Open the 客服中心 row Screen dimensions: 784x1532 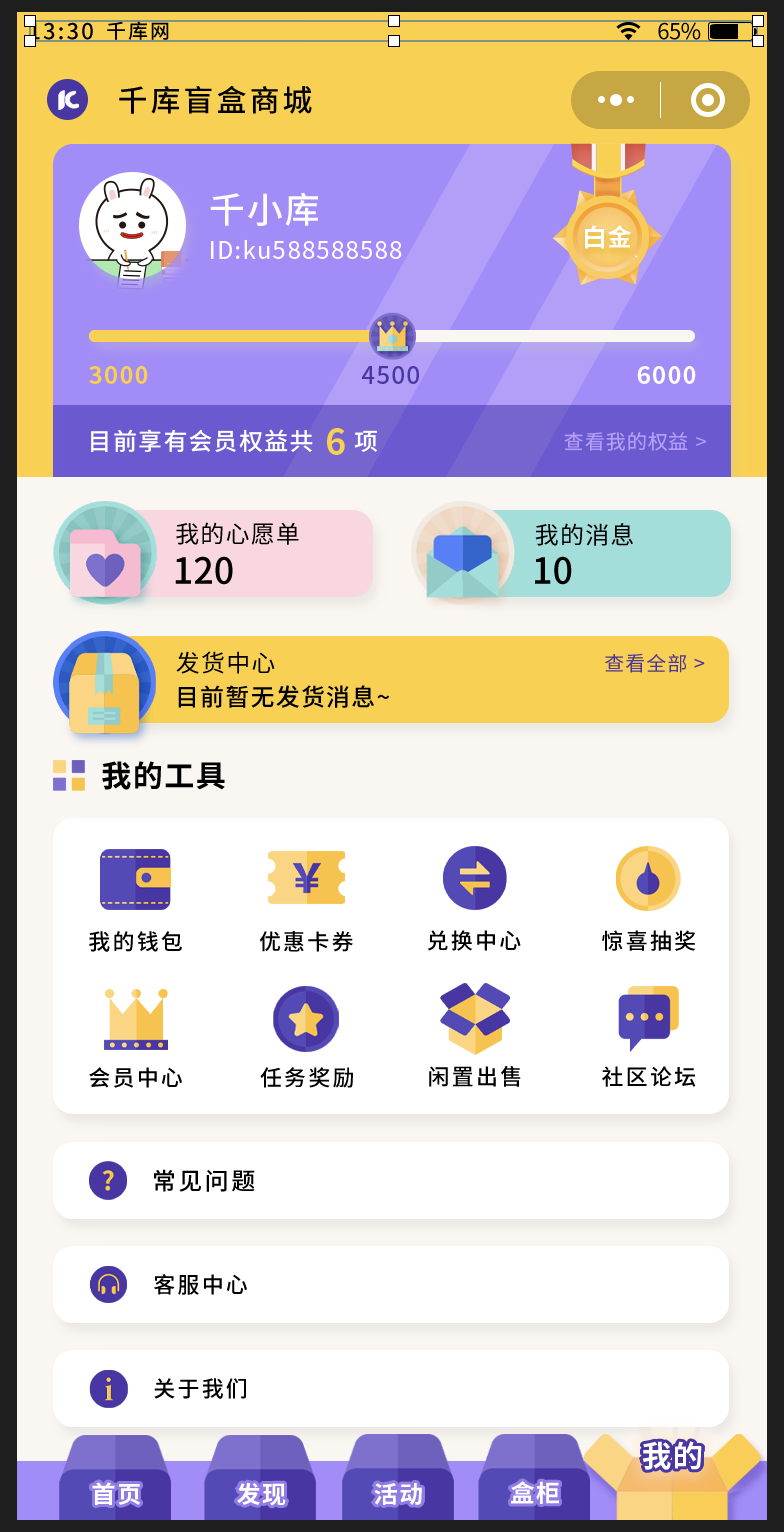(x=390, y=1285)
